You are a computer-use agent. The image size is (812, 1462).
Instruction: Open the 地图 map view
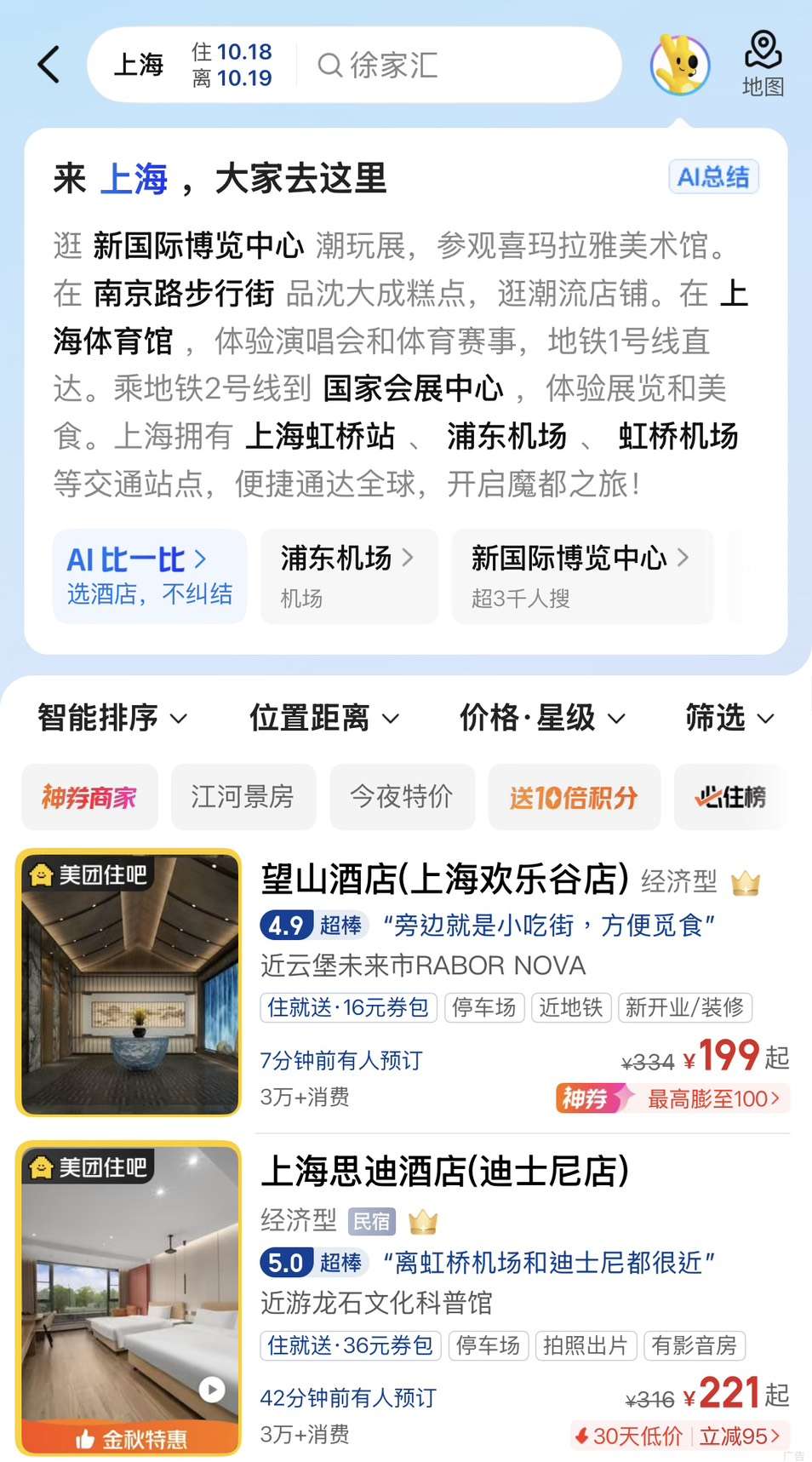click(x=763, y=65)
